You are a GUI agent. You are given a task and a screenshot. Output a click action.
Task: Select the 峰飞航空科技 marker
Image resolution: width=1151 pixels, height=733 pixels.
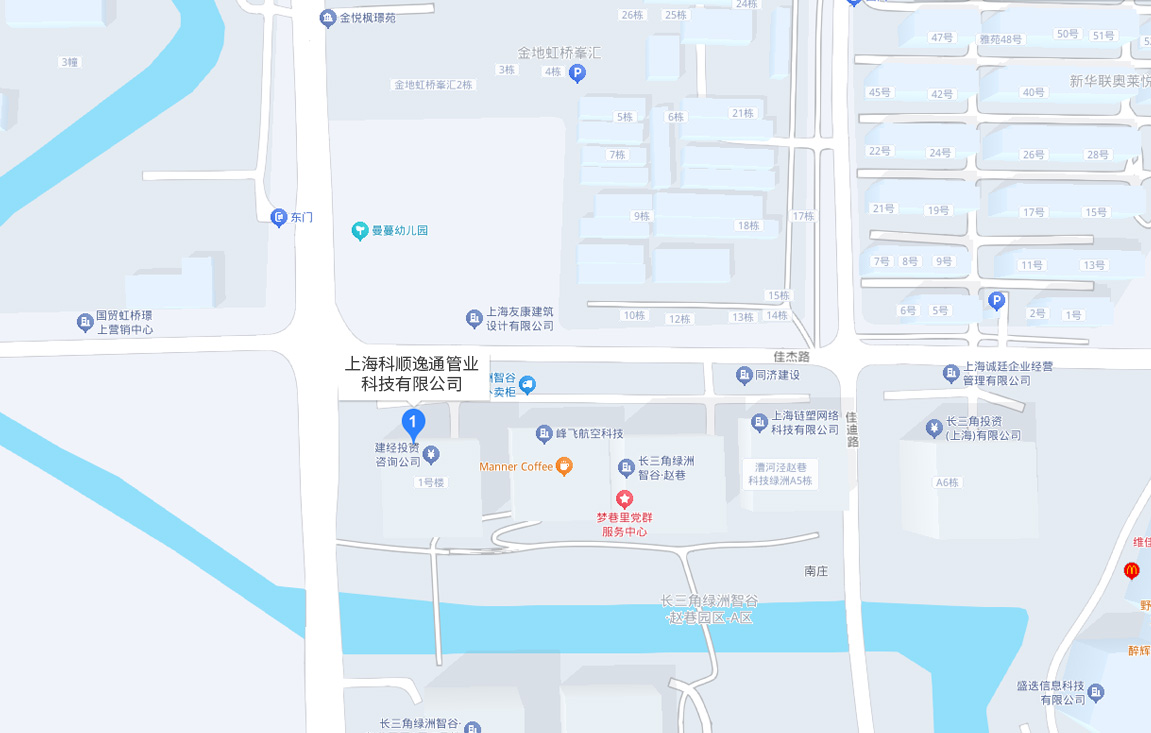click(x=545, y=434)
